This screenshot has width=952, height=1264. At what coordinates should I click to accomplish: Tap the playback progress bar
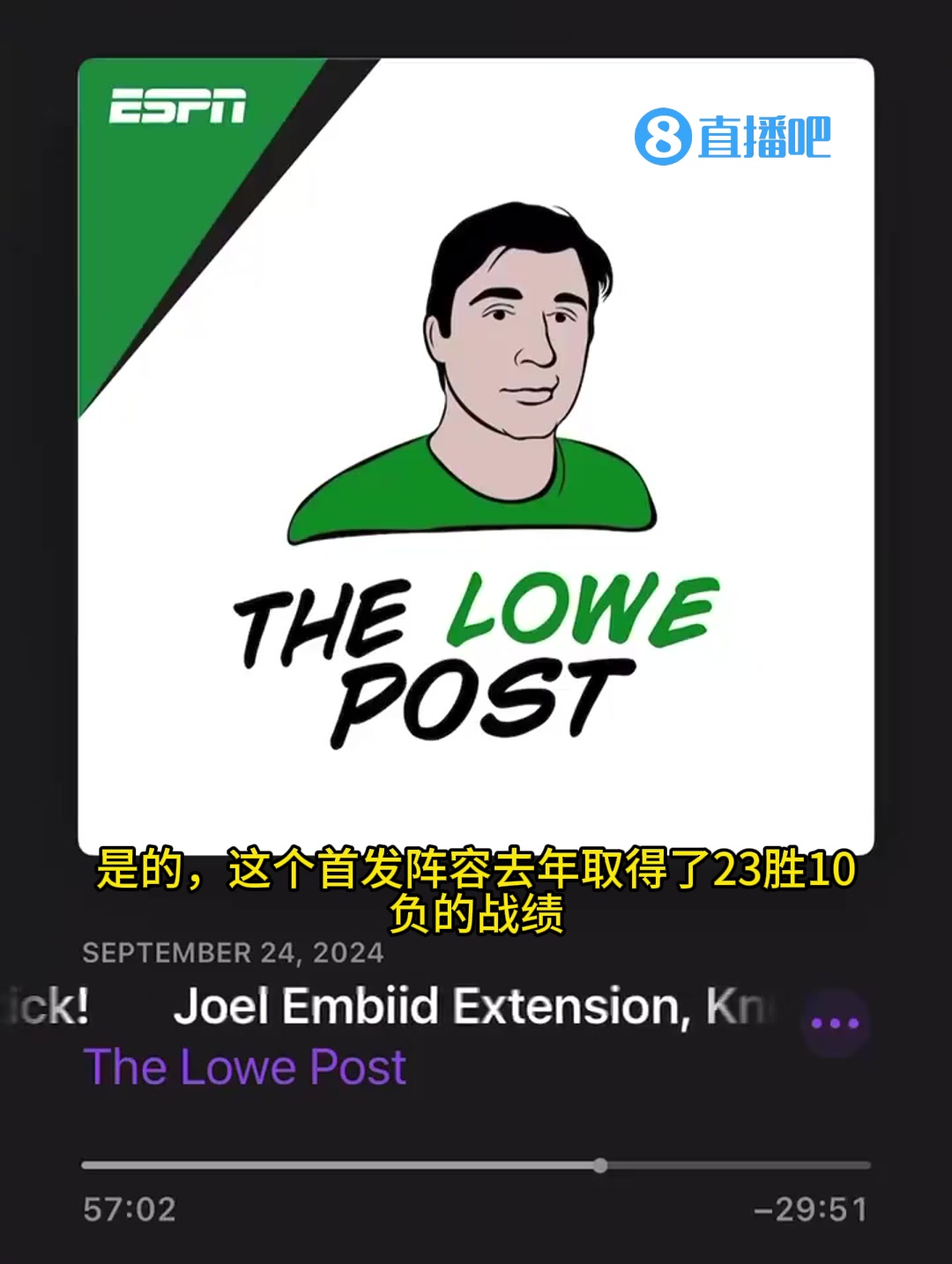pyautogui.click(x=476, y=1165)
